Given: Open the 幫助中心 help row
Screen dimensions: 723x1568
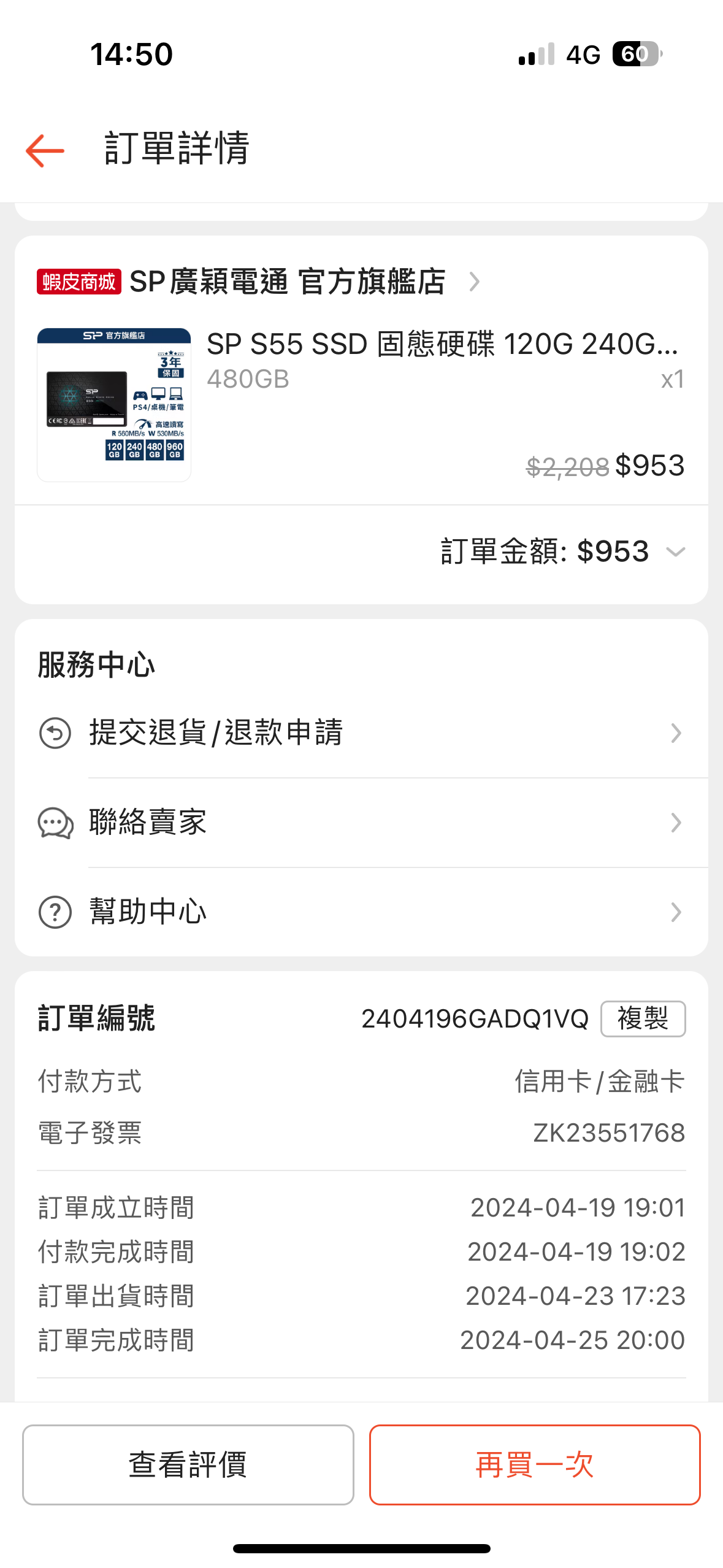Looking at the screenshot, I should [361, 912].
